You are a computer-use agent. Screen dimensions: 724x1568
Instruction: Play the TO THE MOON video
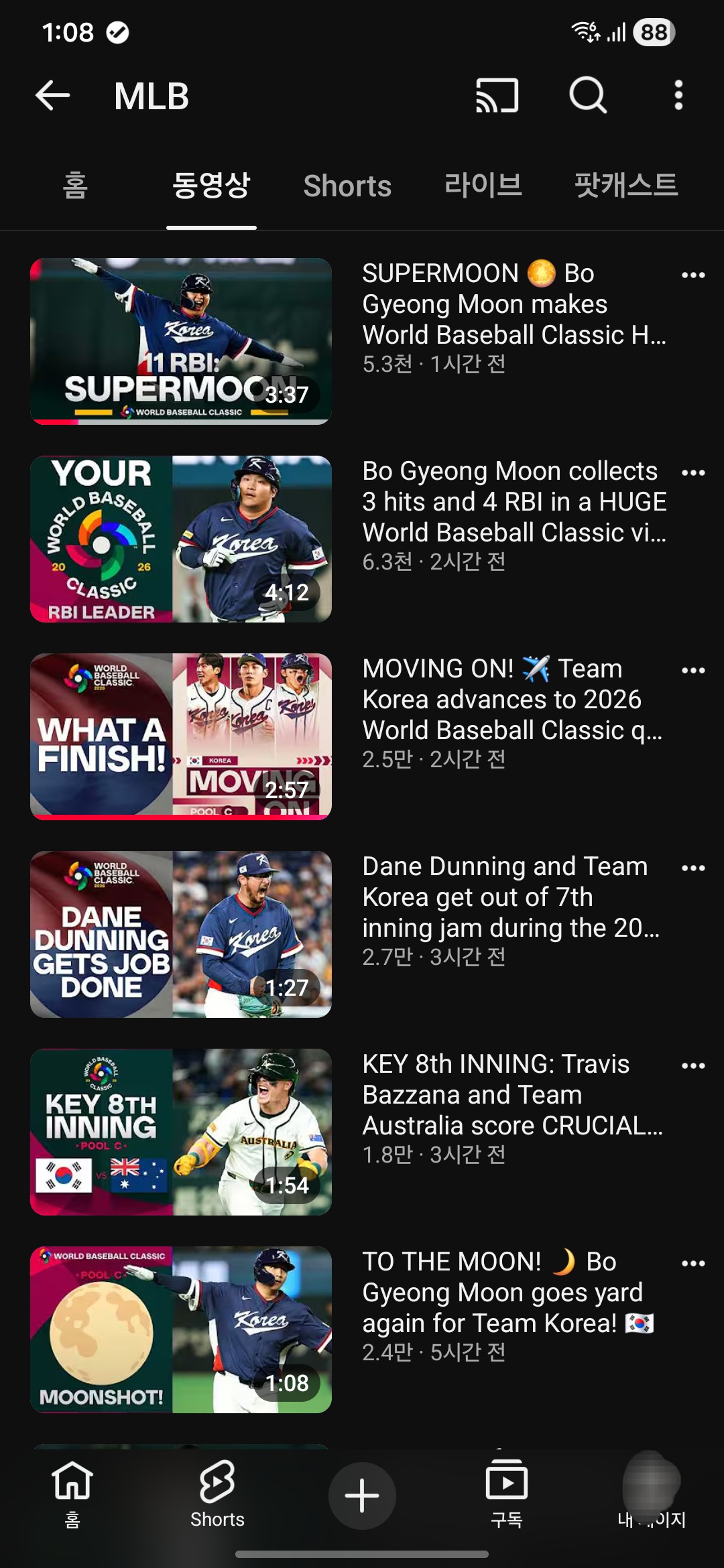[x=181, y=1329]
